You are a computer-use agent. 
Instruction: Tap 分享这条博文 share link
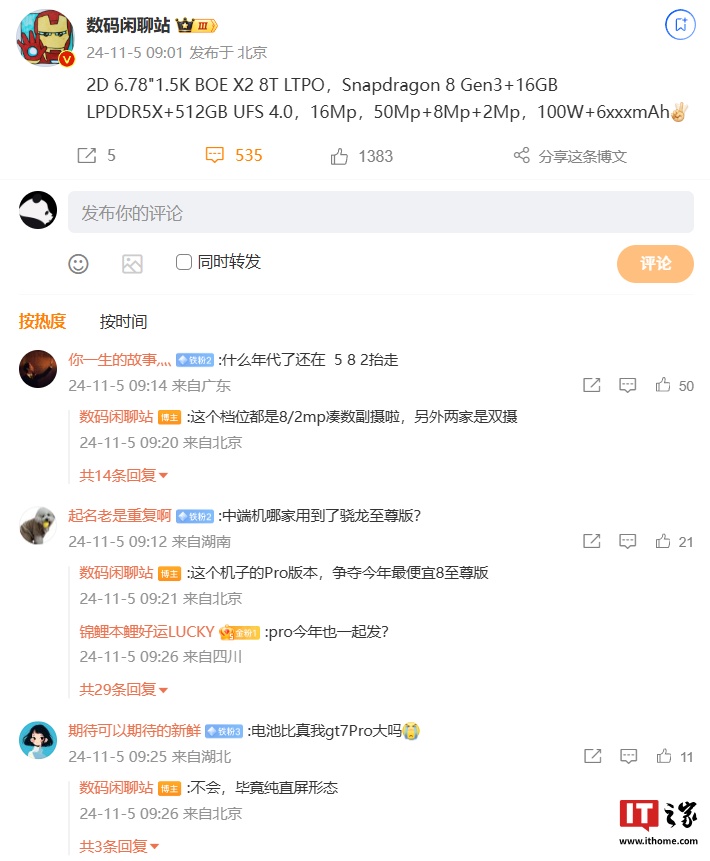click(x=570, y=156)
